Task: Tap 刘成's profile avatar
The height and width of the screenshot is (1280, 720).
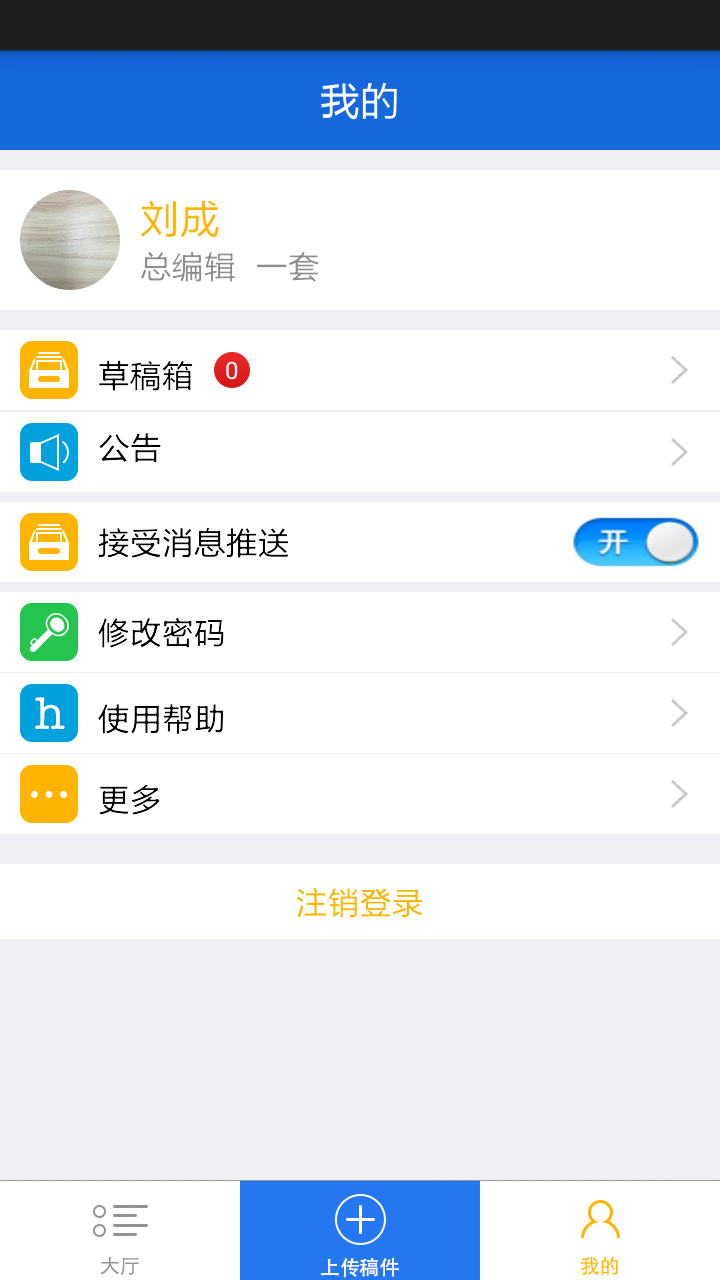Action: point(70,240)
